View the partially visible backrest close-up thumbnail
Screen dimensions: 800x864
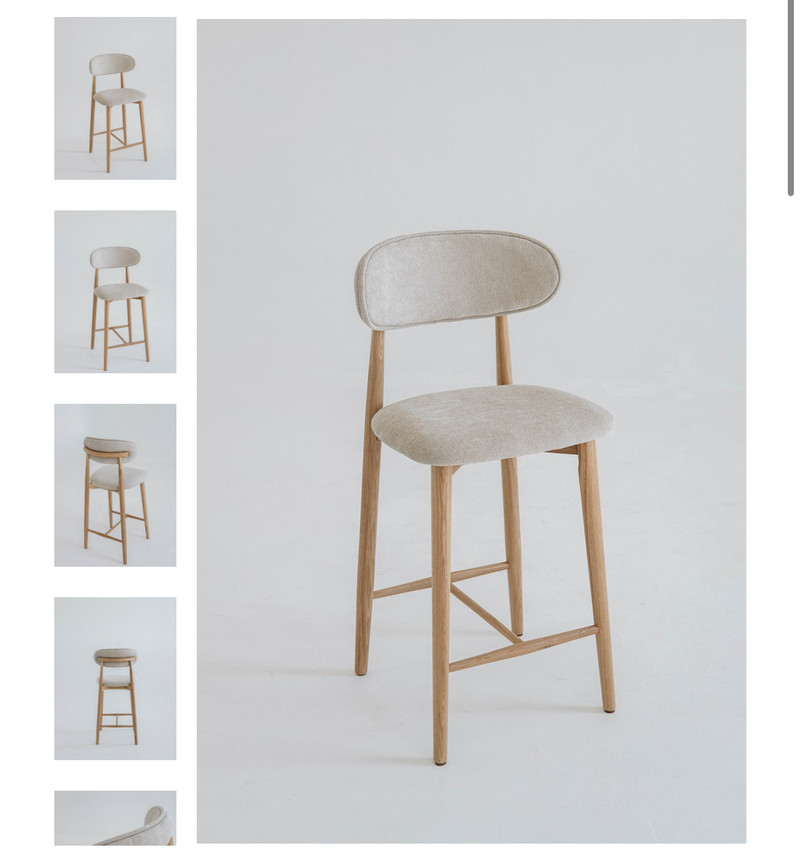tap(115, 819)
